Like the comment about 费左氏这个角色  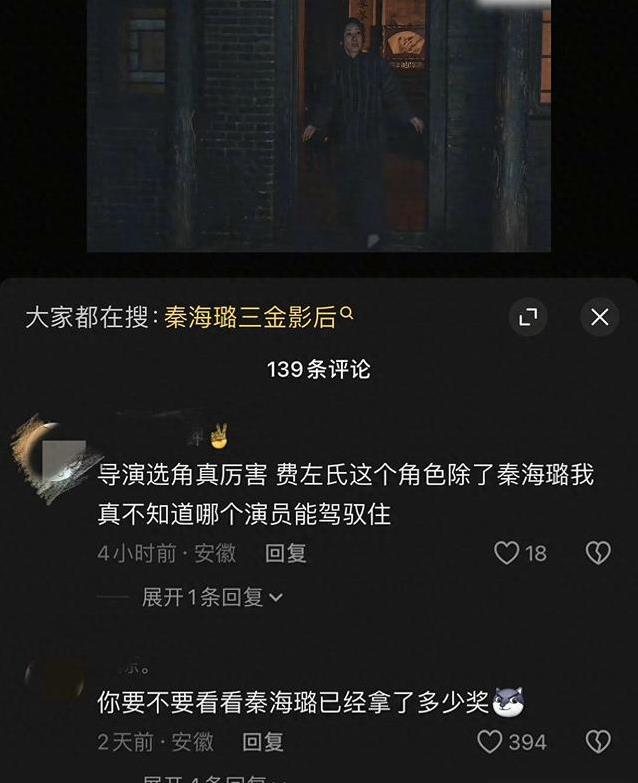tap(508, 553)
